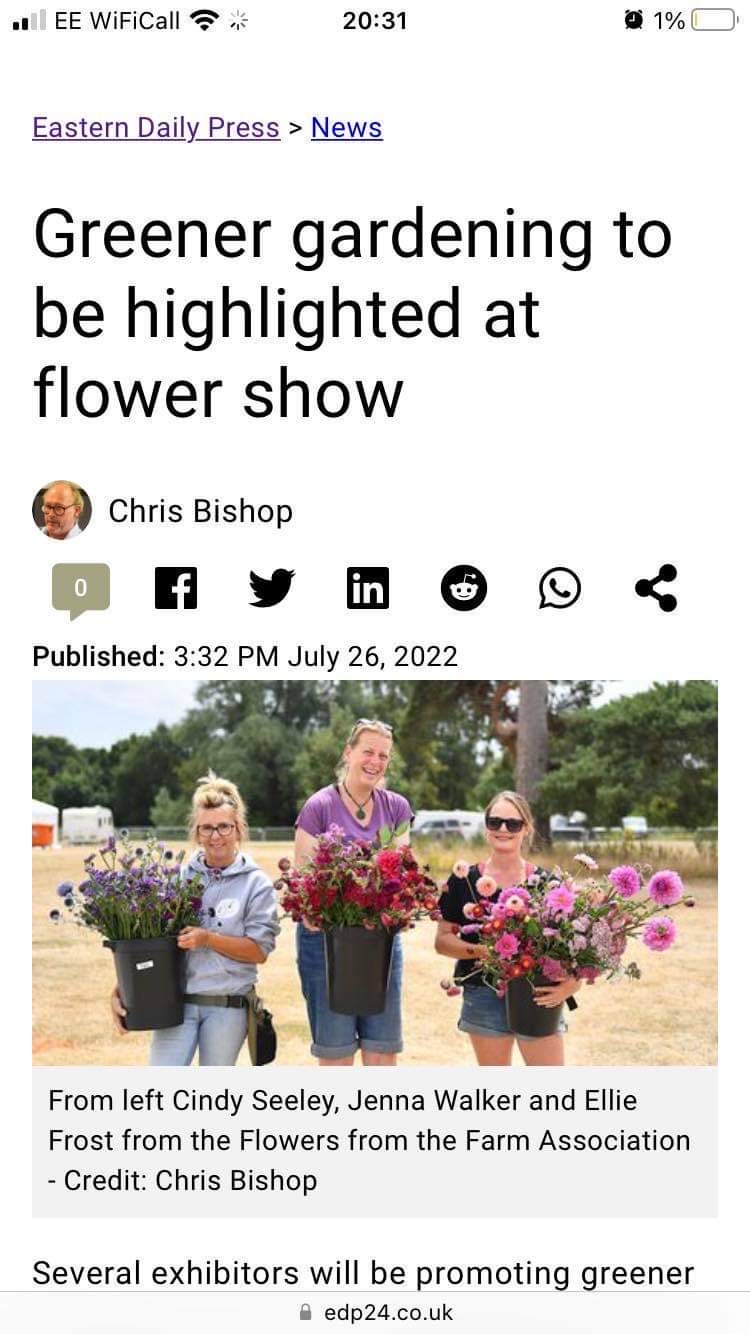Screen dimensions: 750x1334
Task: Go to the News section link
Action: [346, 128]
